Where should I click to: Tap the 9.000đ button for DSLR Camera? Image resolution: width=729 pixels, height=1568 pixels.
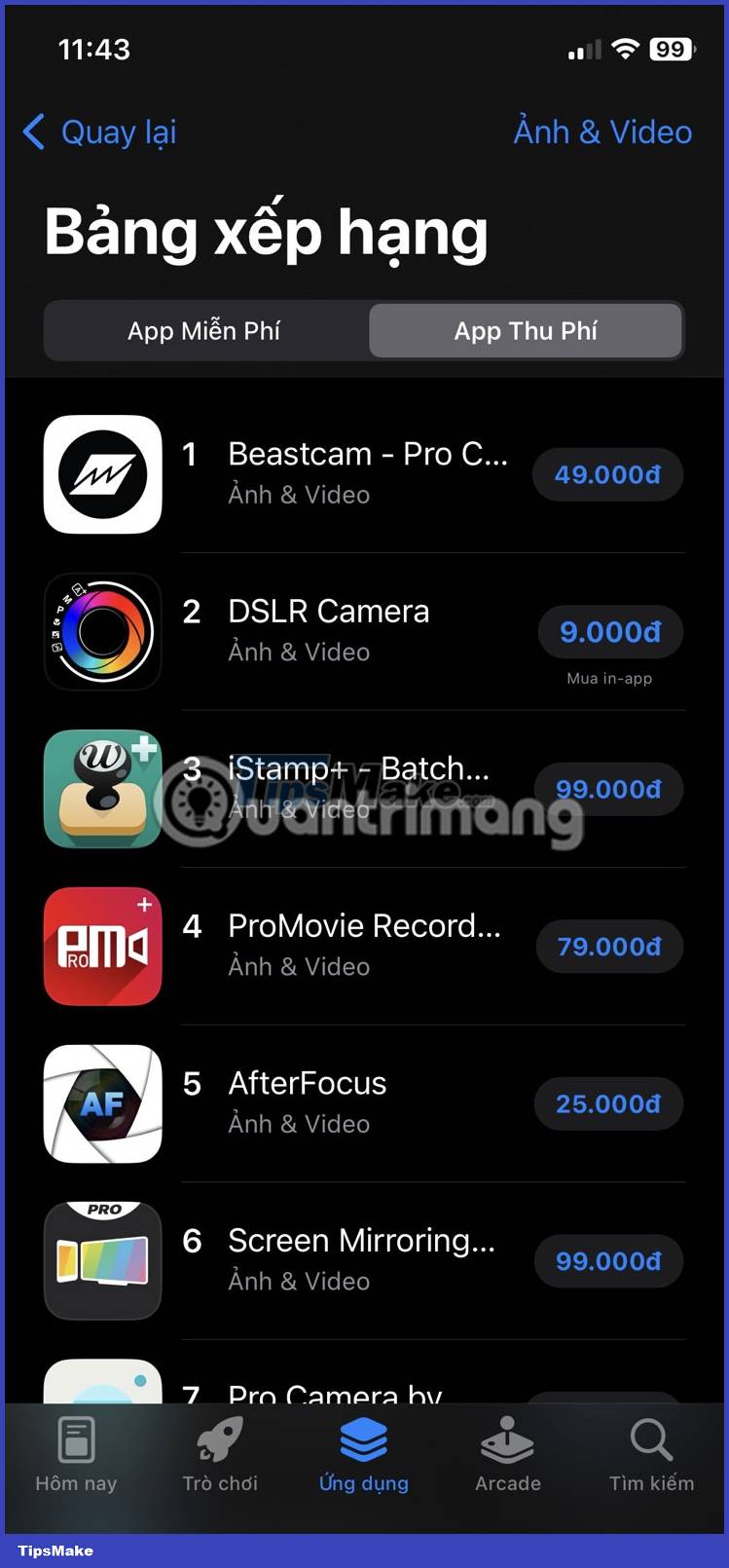tap(609, 632)
